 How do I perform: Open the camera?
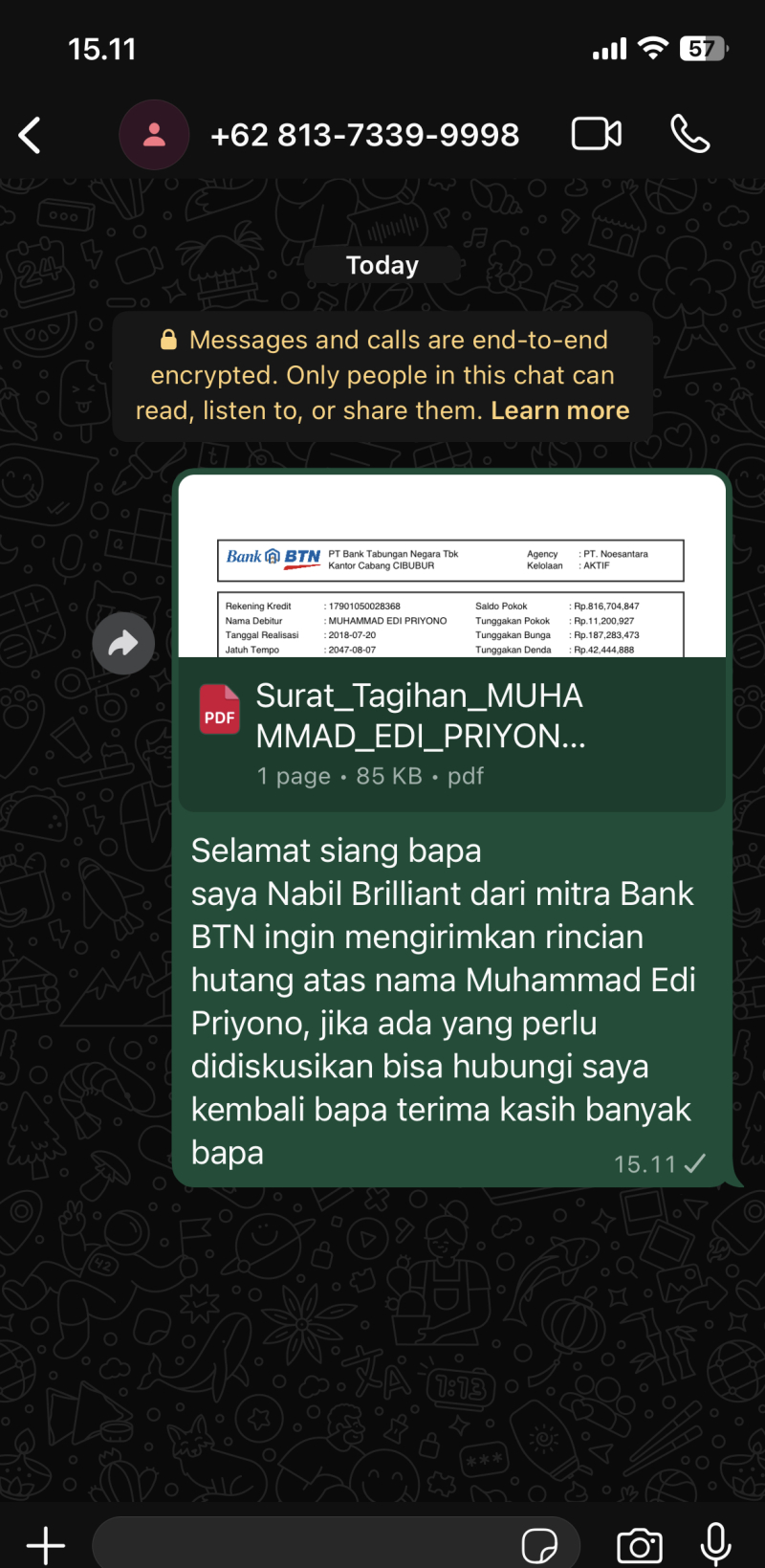point(639,1545)
